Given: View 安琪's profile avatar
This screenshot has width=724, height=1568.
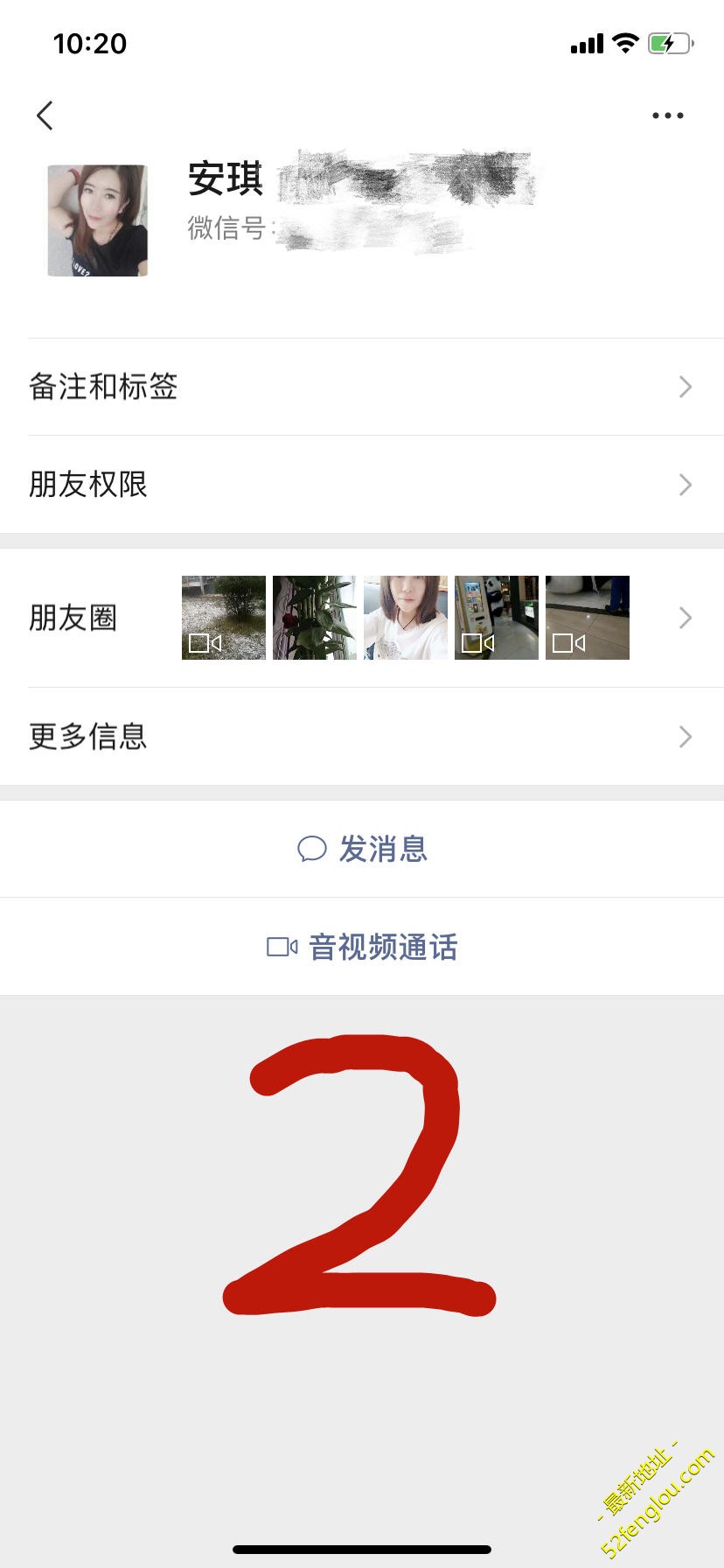Looking at the screenshot, I should pos(97,220).
